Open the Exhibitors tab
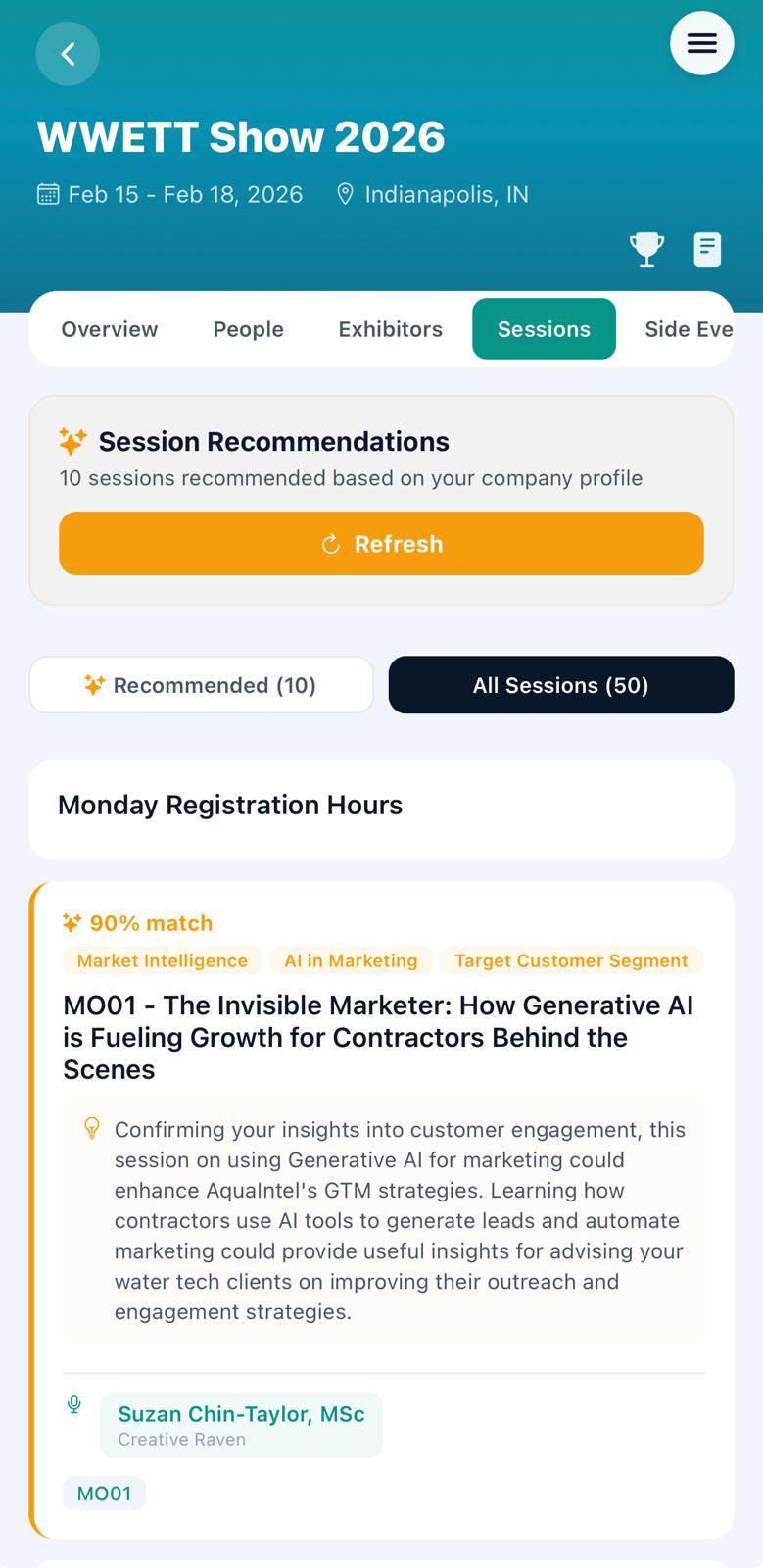This screenshot has height=1568, width=763. coord(390,329)
